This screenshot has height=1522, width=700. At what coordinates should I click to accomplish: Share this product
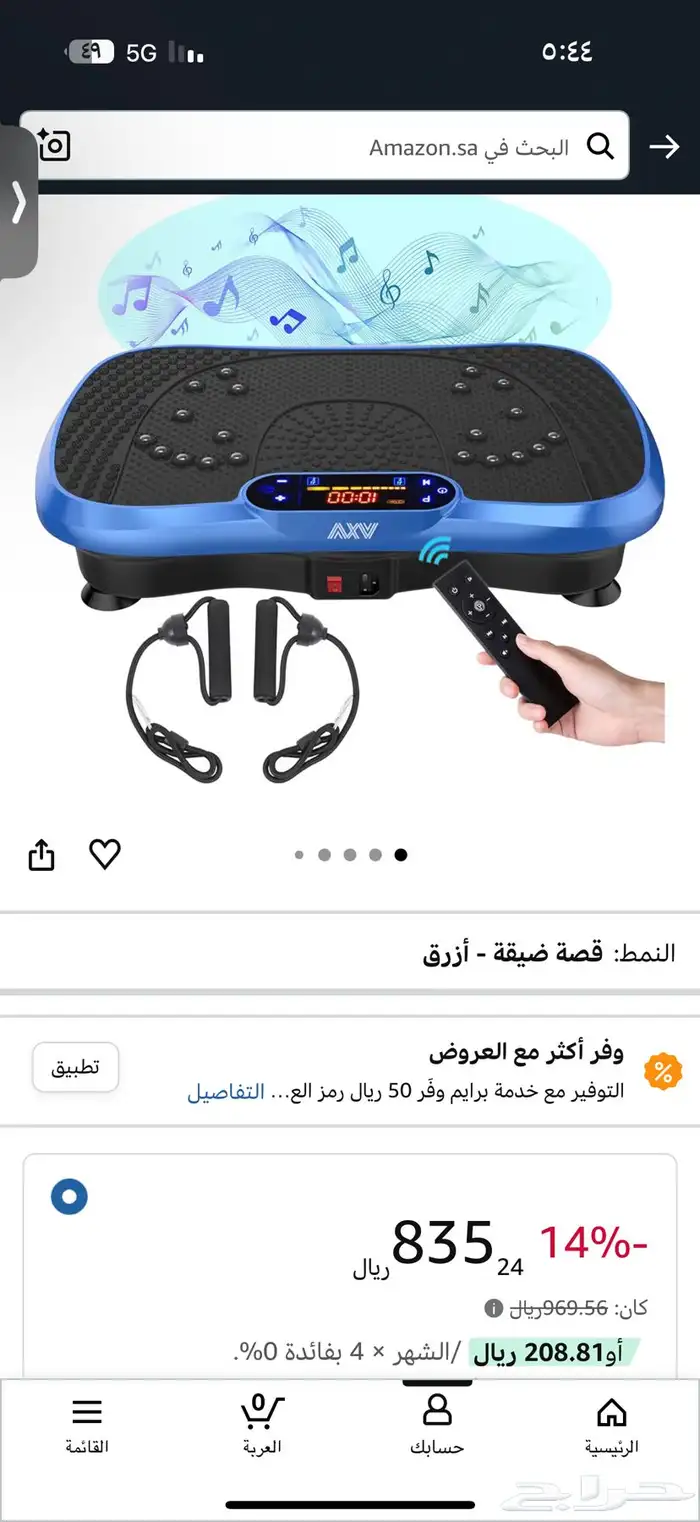click(x=41, y=855)
